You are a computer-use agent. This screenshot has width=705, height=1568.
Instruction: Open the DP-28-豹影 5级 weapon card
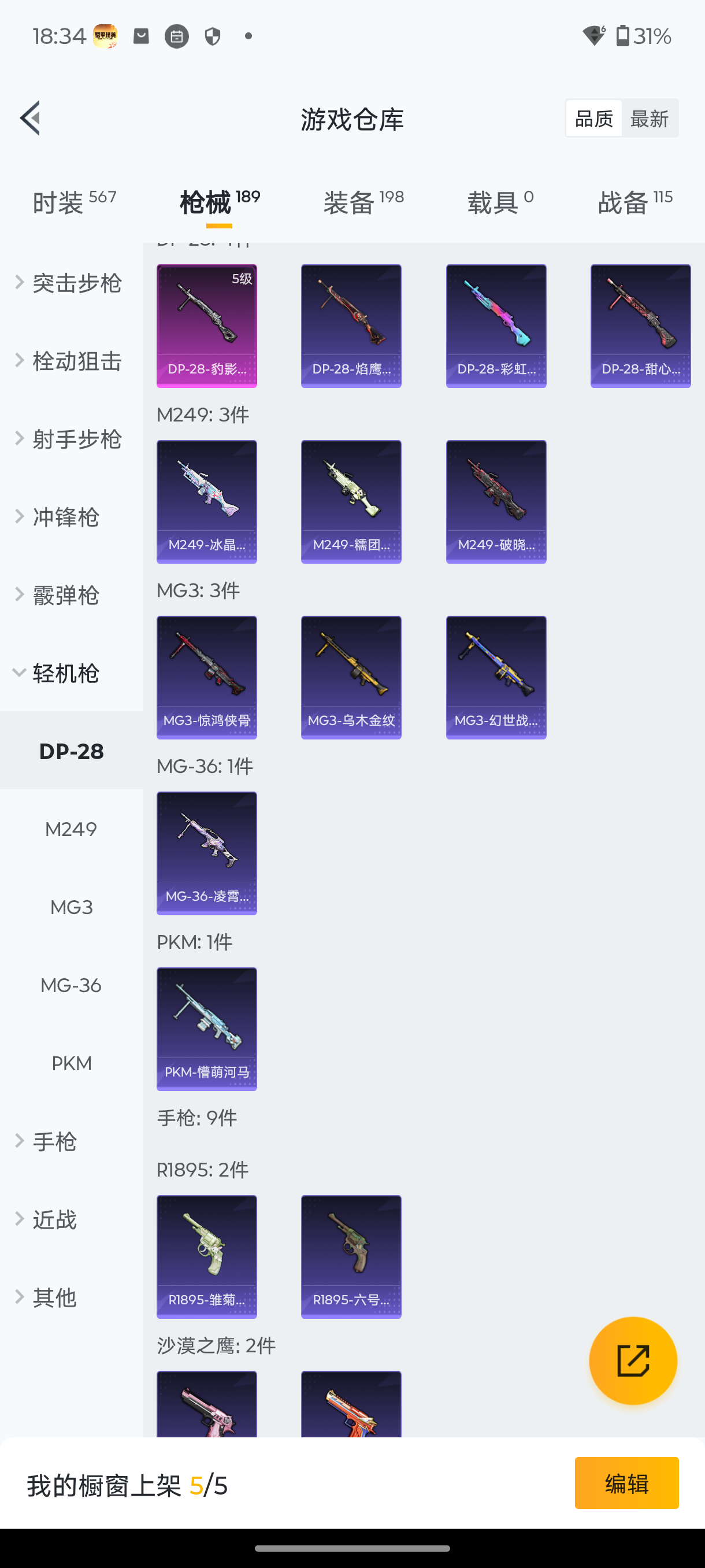click(206, 326)
